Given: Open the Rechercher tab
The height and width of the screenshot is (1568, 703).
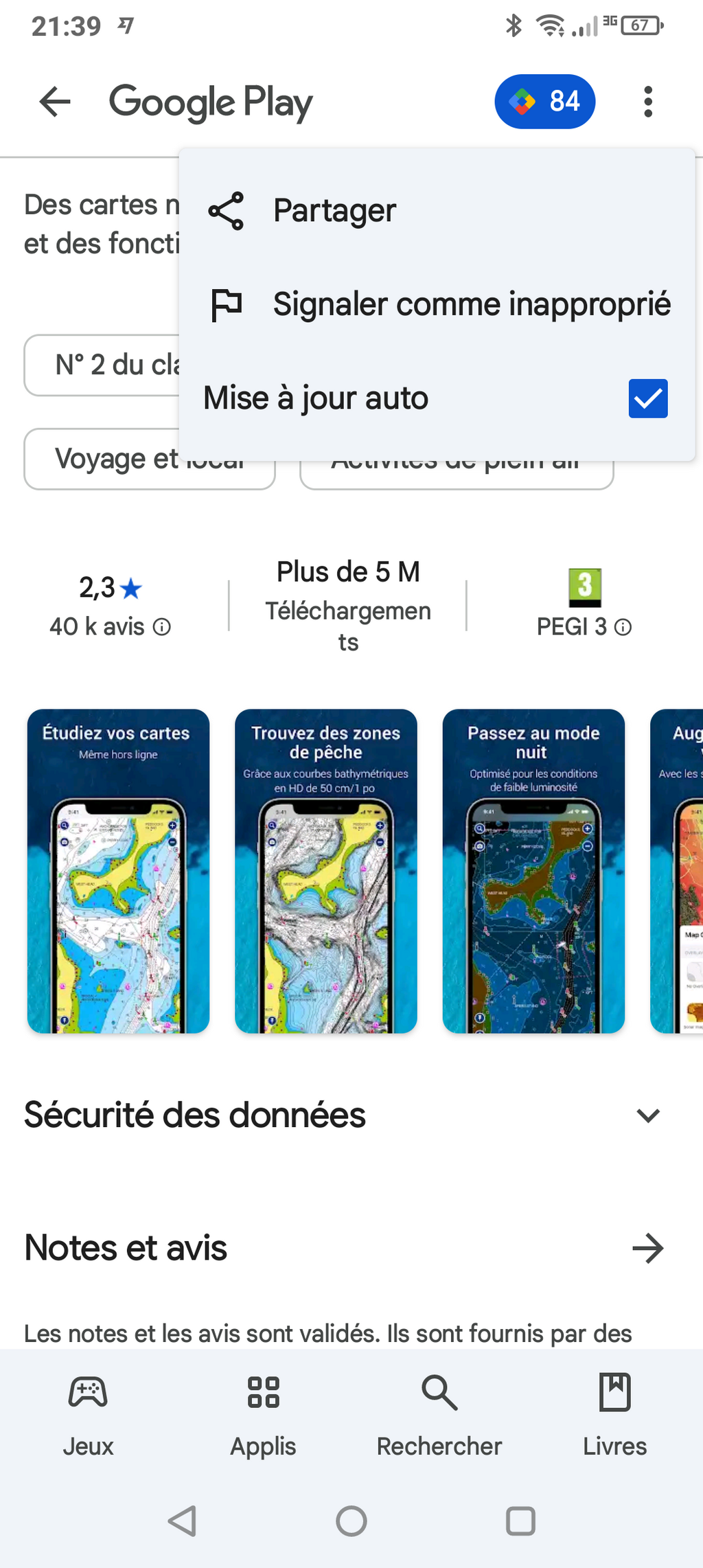Looking at the screenshot, I should click(x=439, y=1415).
